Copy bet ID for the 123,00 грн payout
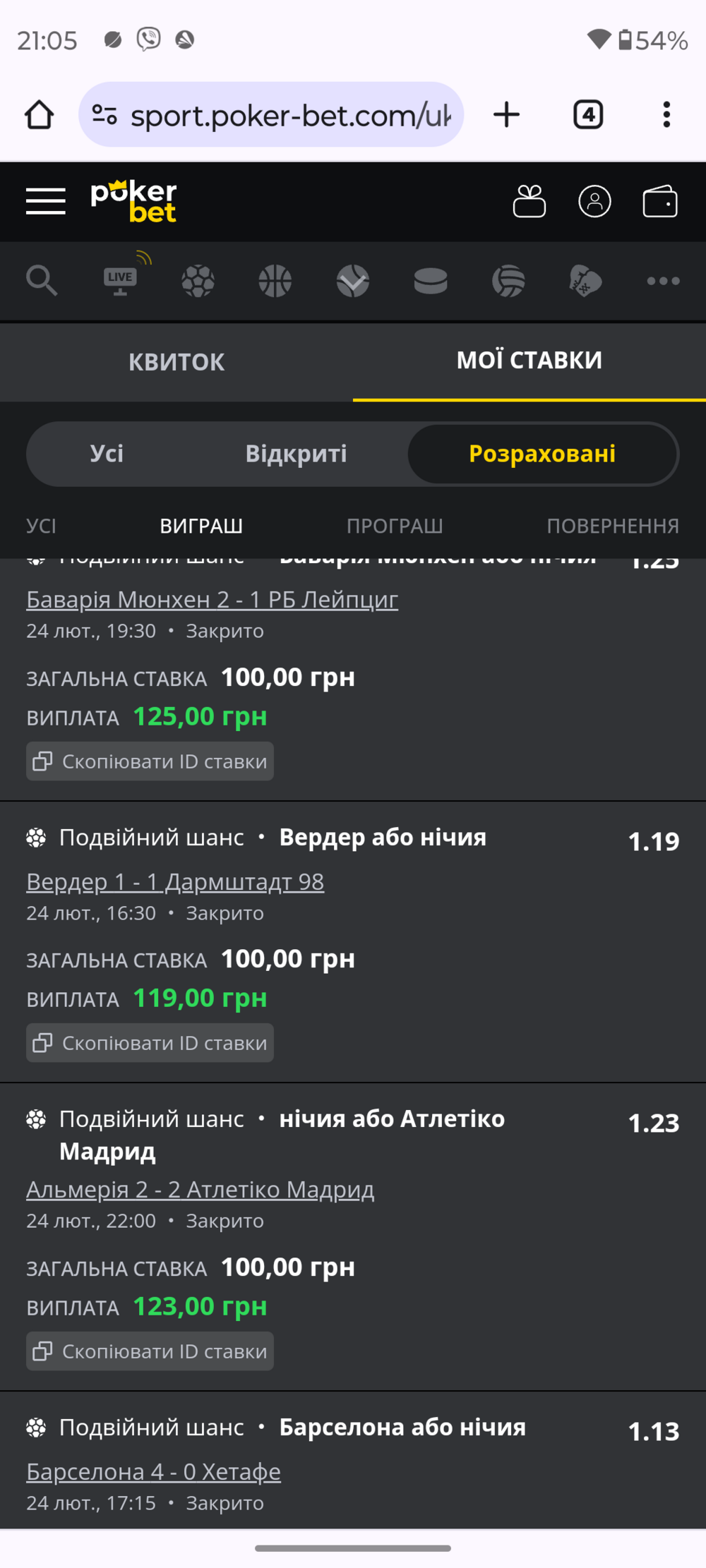 150,1351
